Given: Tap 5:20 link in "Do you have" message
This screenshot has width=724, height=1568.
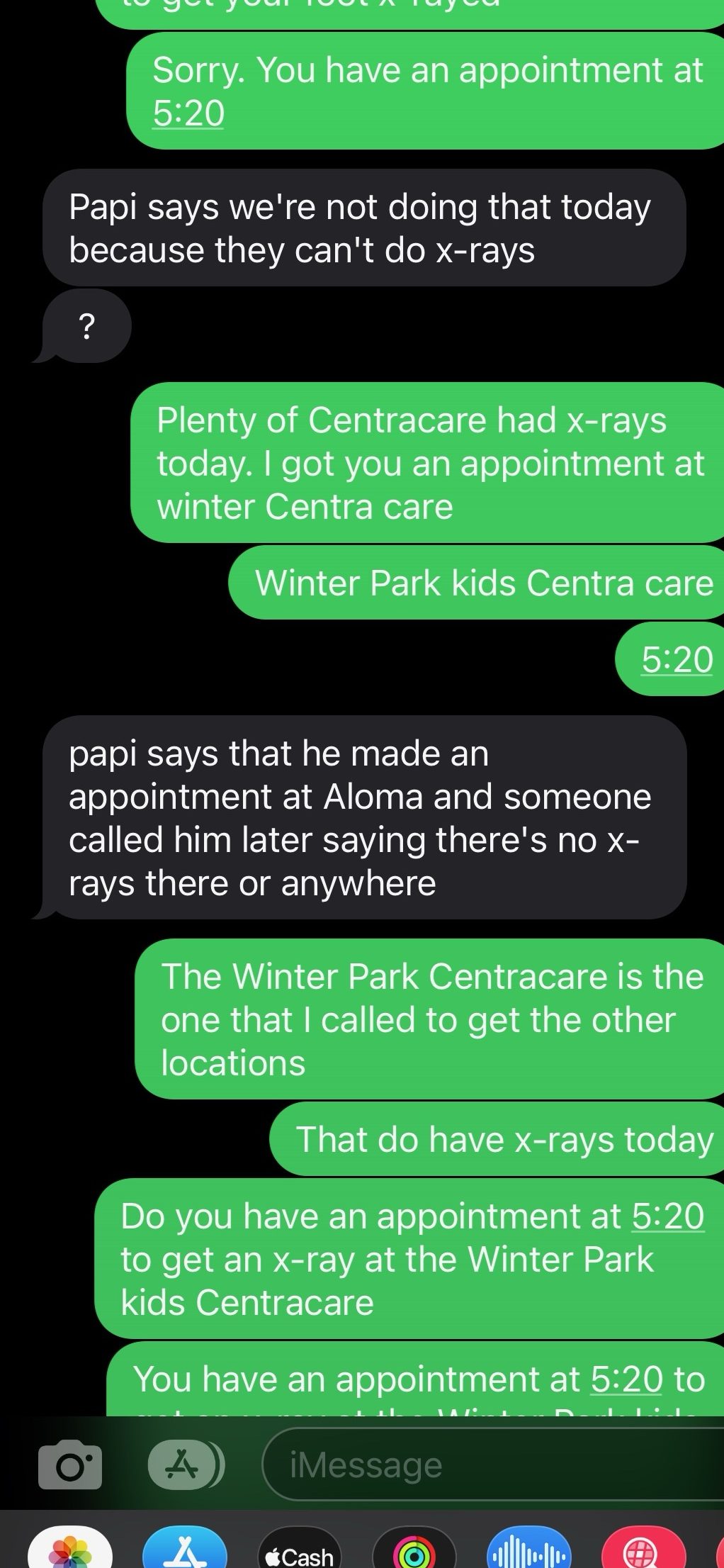Looking at the screenshot, I should click(x=667, y=1216).
